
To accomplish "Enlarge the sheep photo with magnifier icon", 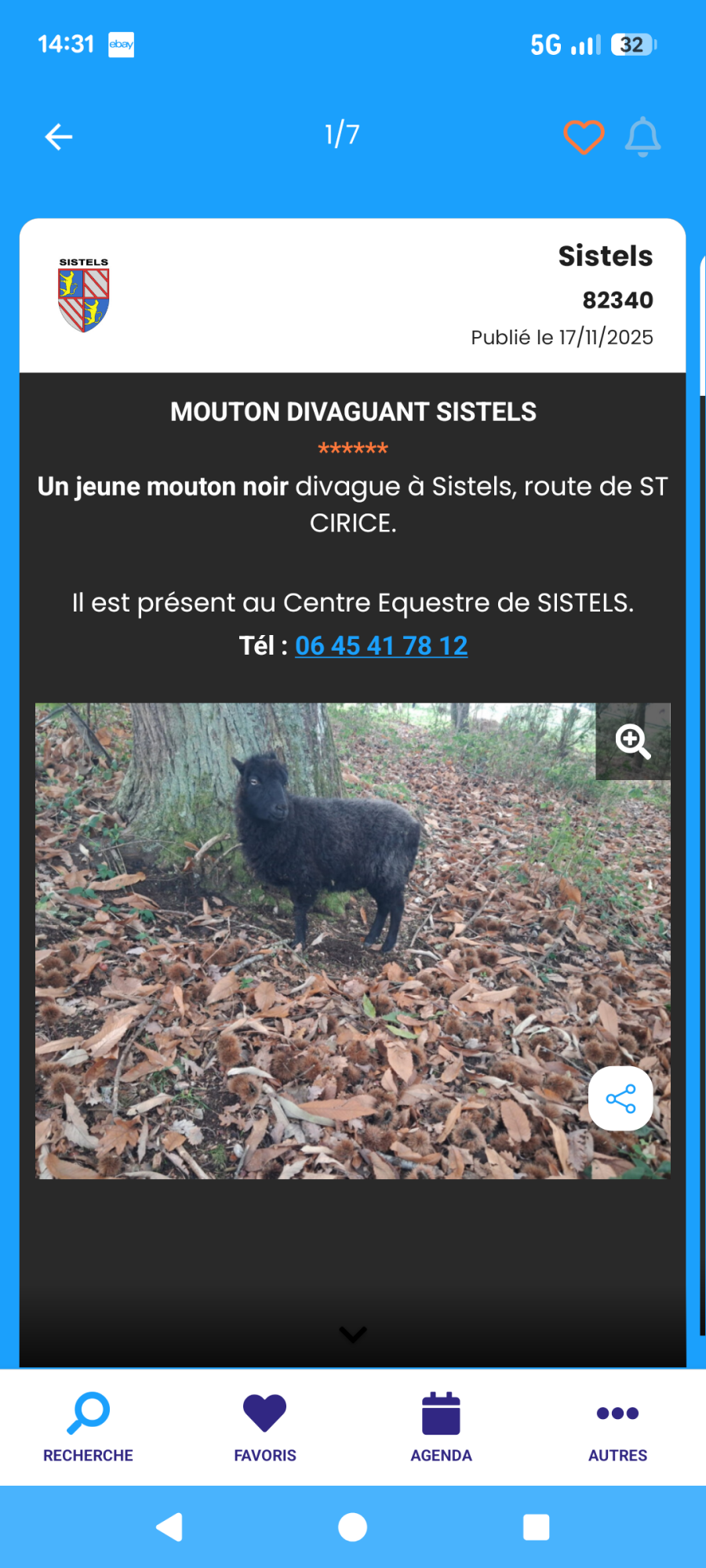I will [633, 741].
